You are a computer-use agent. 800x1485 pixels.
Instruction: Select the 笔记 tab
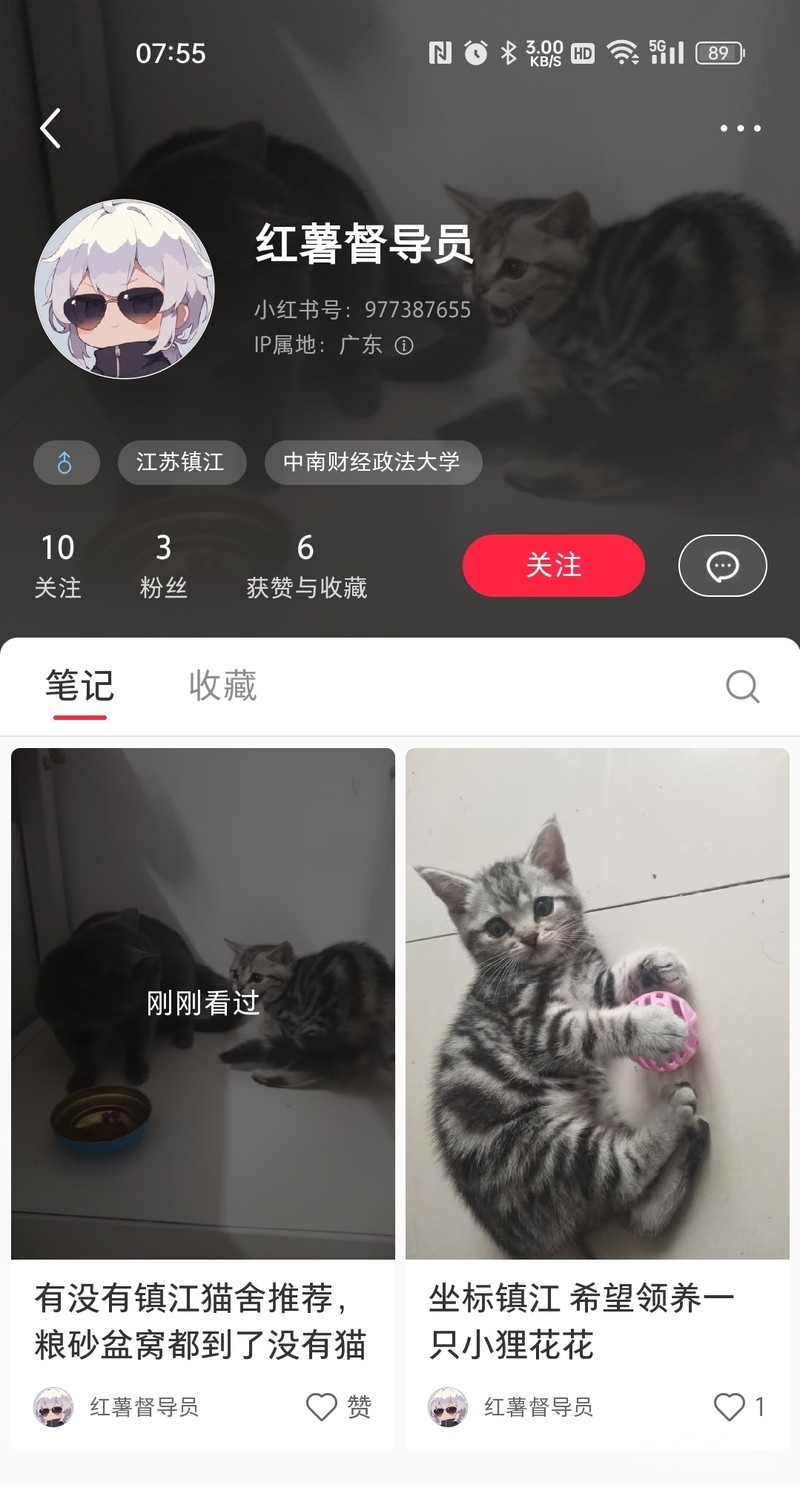click(80, 686)
